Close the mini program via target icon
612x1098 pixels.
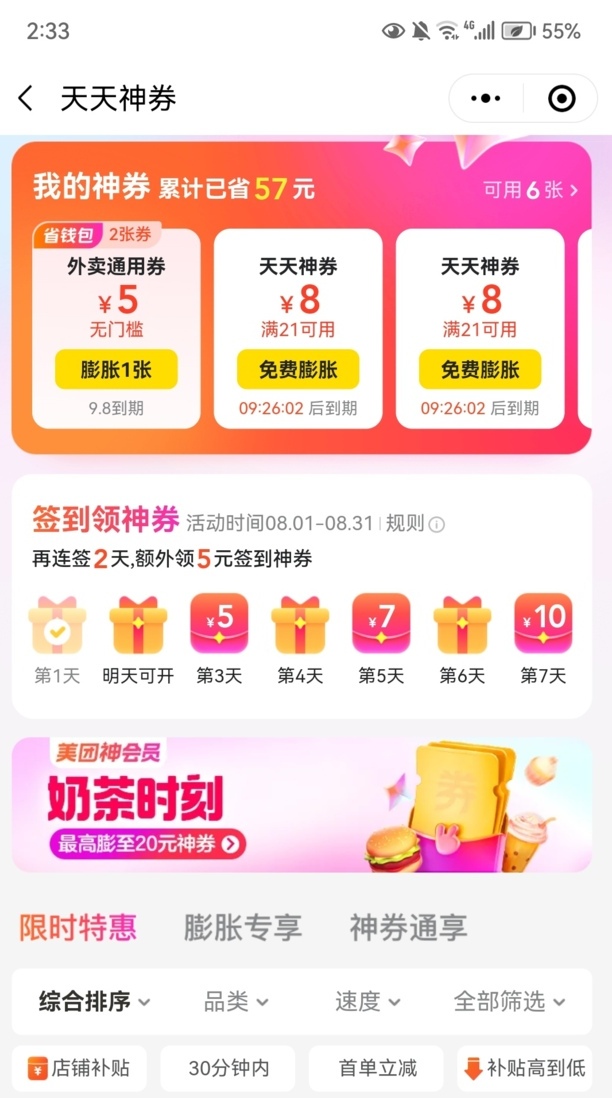pos(562,98)
